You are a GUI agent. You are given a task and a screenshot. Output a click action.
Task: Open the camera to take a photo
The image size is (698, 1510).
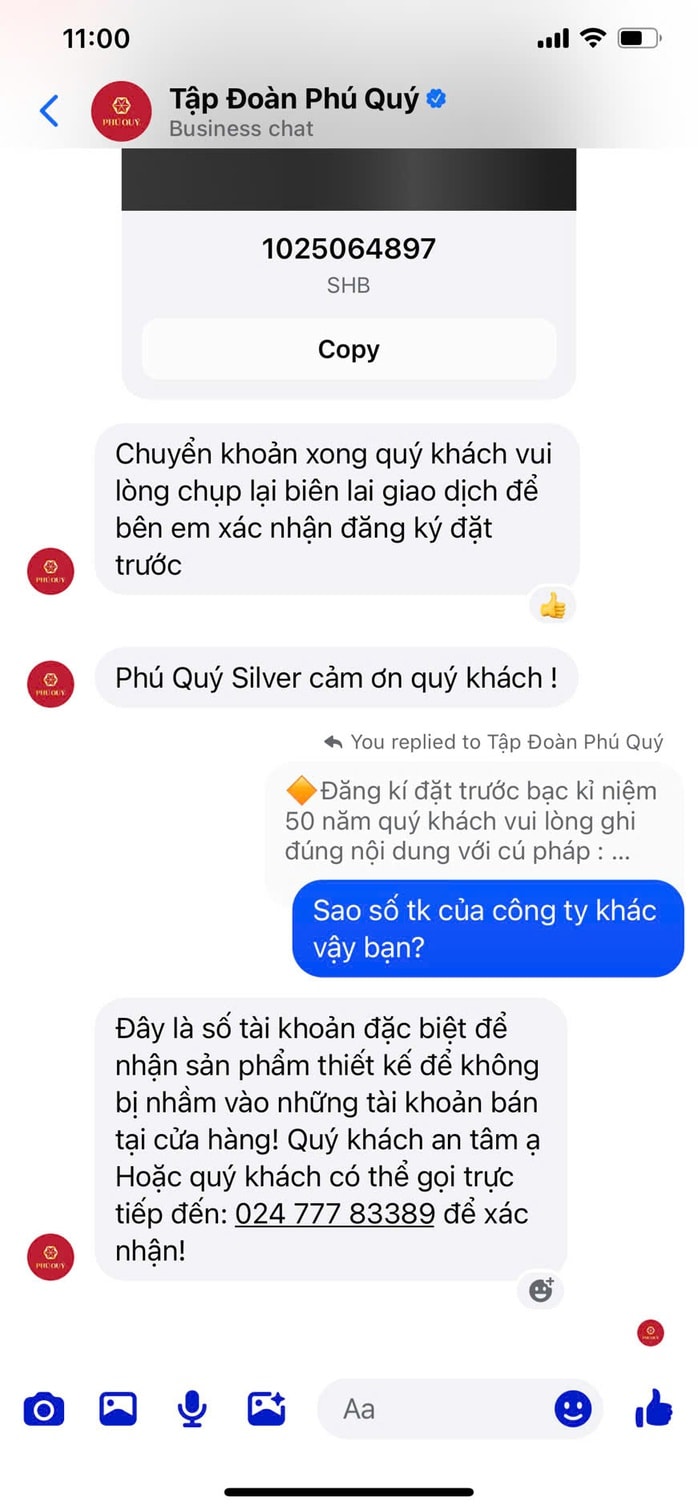(43, 1410)
